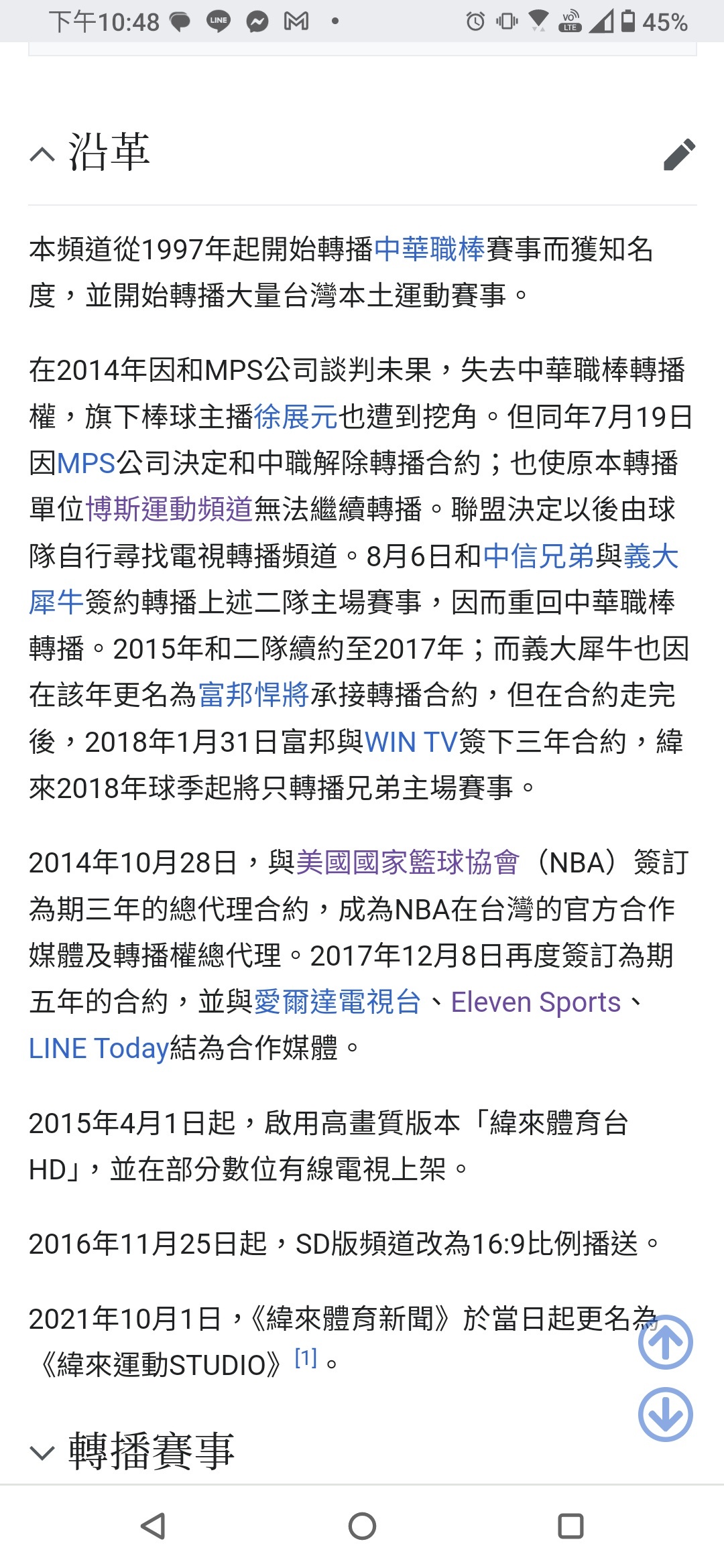This screenshot has width=724, height=1568.
Task: Open the Eleven Sports link
Action: tap(536, 1002)
